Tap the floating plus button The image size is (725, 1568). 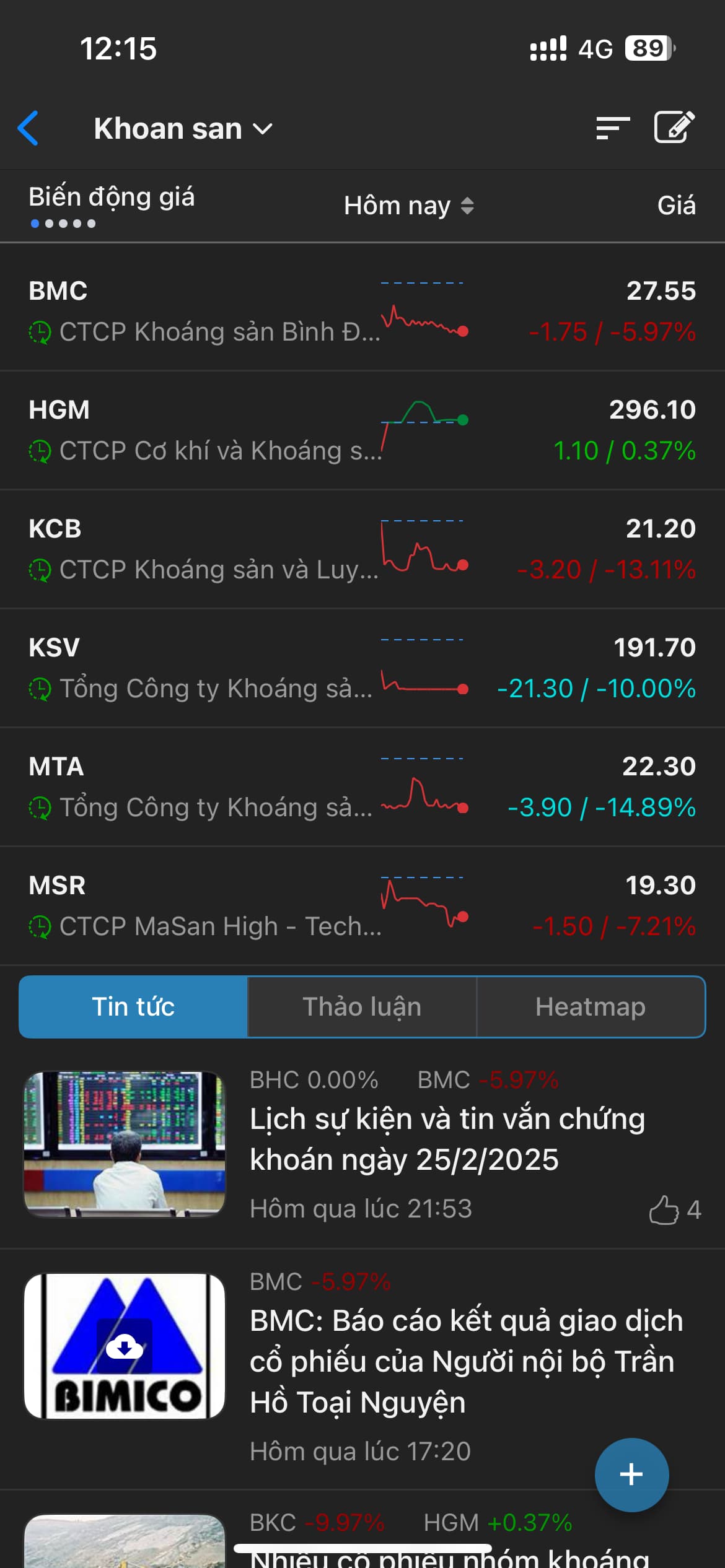[631, 1474]
